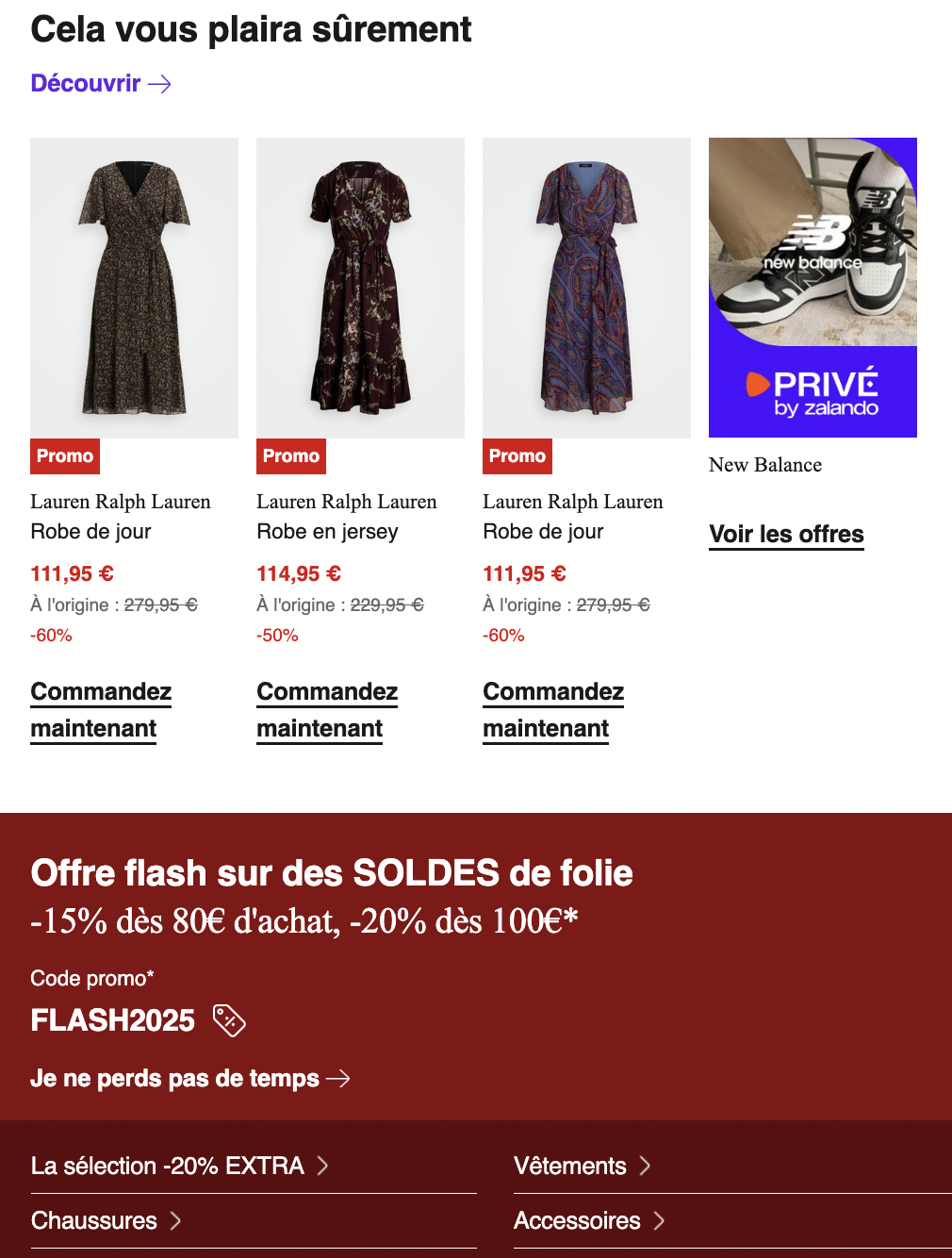Click Voir les offres for New Balance
Image resolution: width=952 pixels, height=1258 pixels.
[786, 534]
